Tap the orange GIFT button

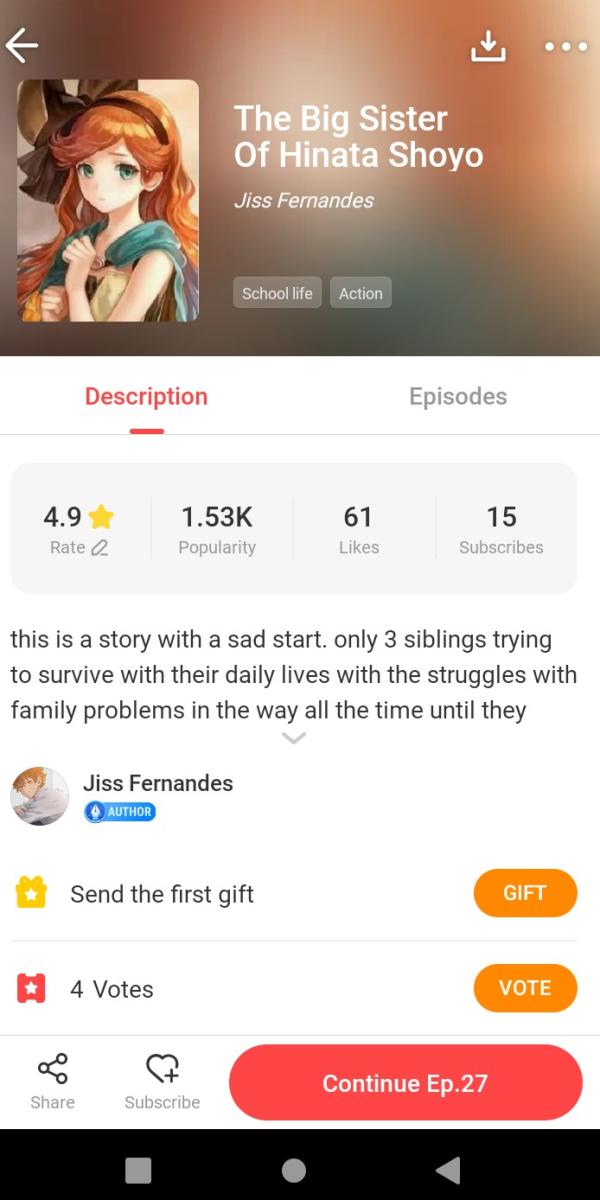click(525, 893)
